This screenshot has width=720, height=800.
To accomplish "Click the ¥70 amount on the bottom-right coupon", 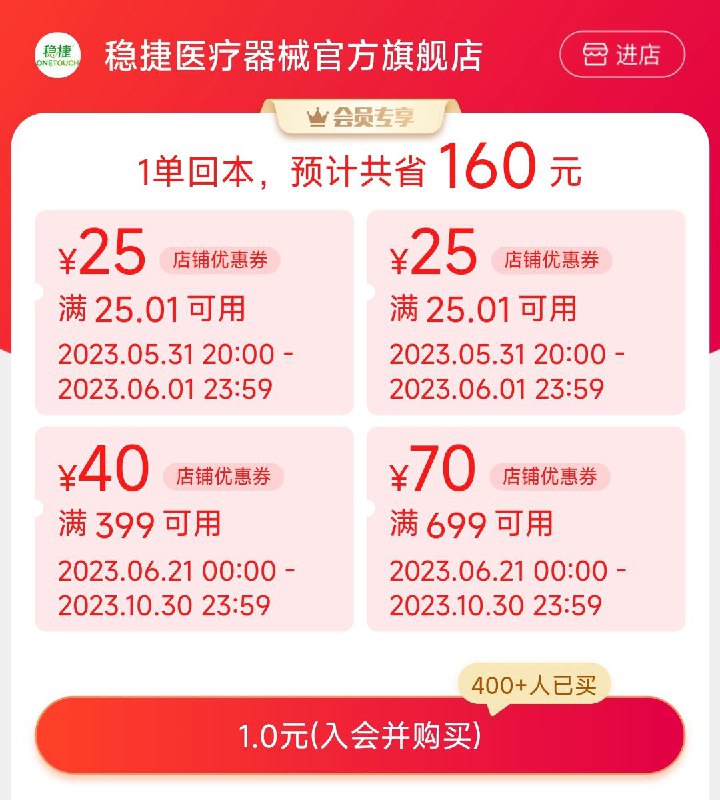I will click(x=434, y=468).
